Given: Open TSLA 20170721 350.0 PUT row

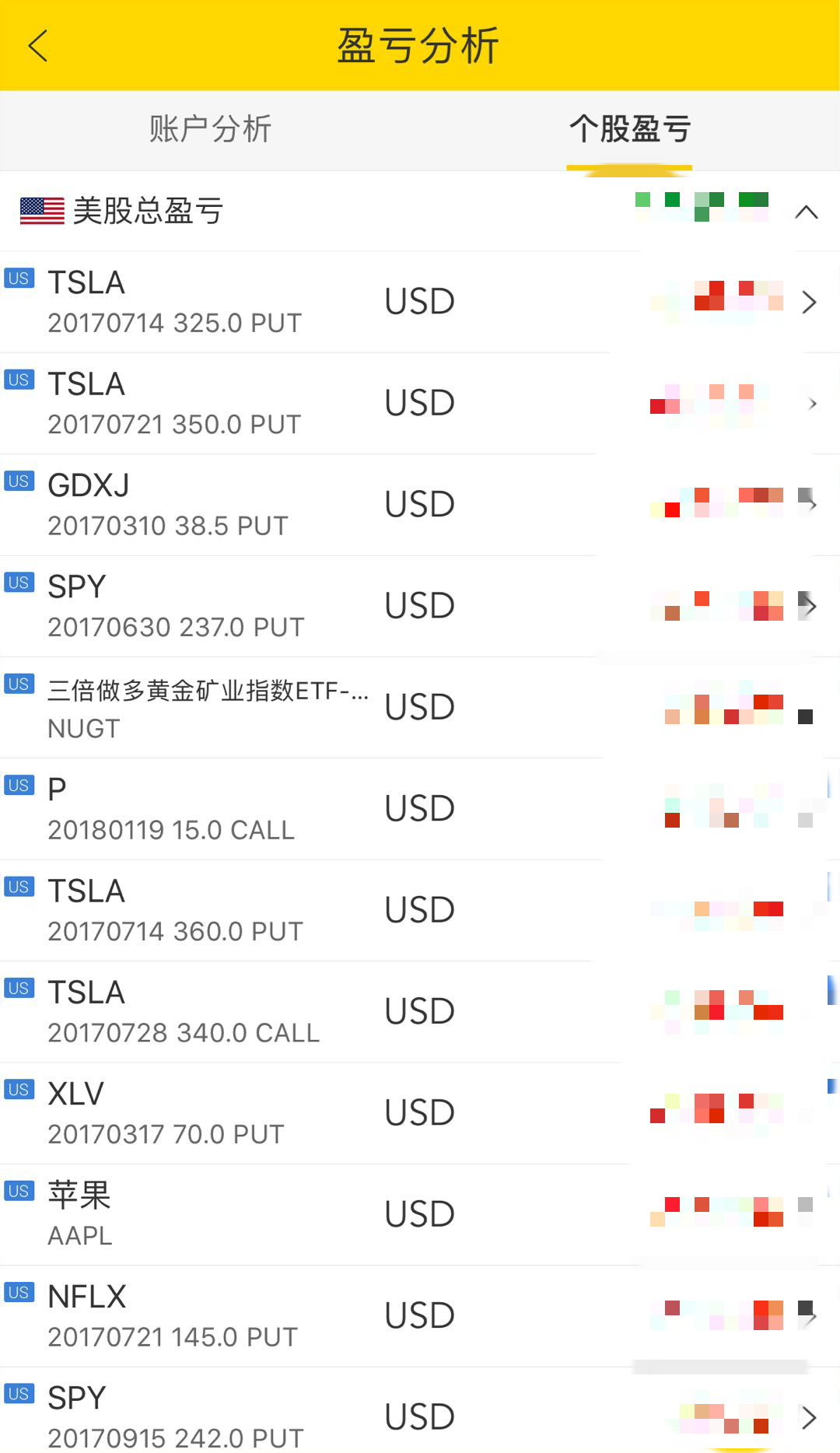Looking at the screenshot, I should (420, 404).
